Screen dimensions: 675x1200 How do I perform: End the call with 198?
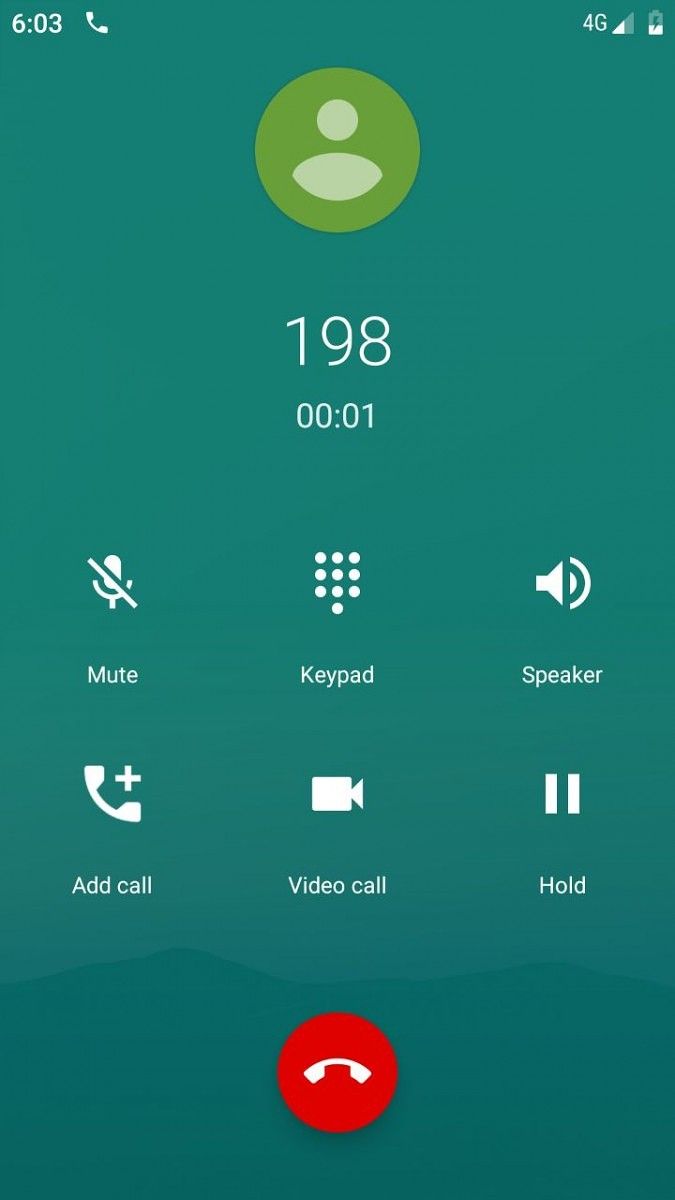[x=337, y=1073]
